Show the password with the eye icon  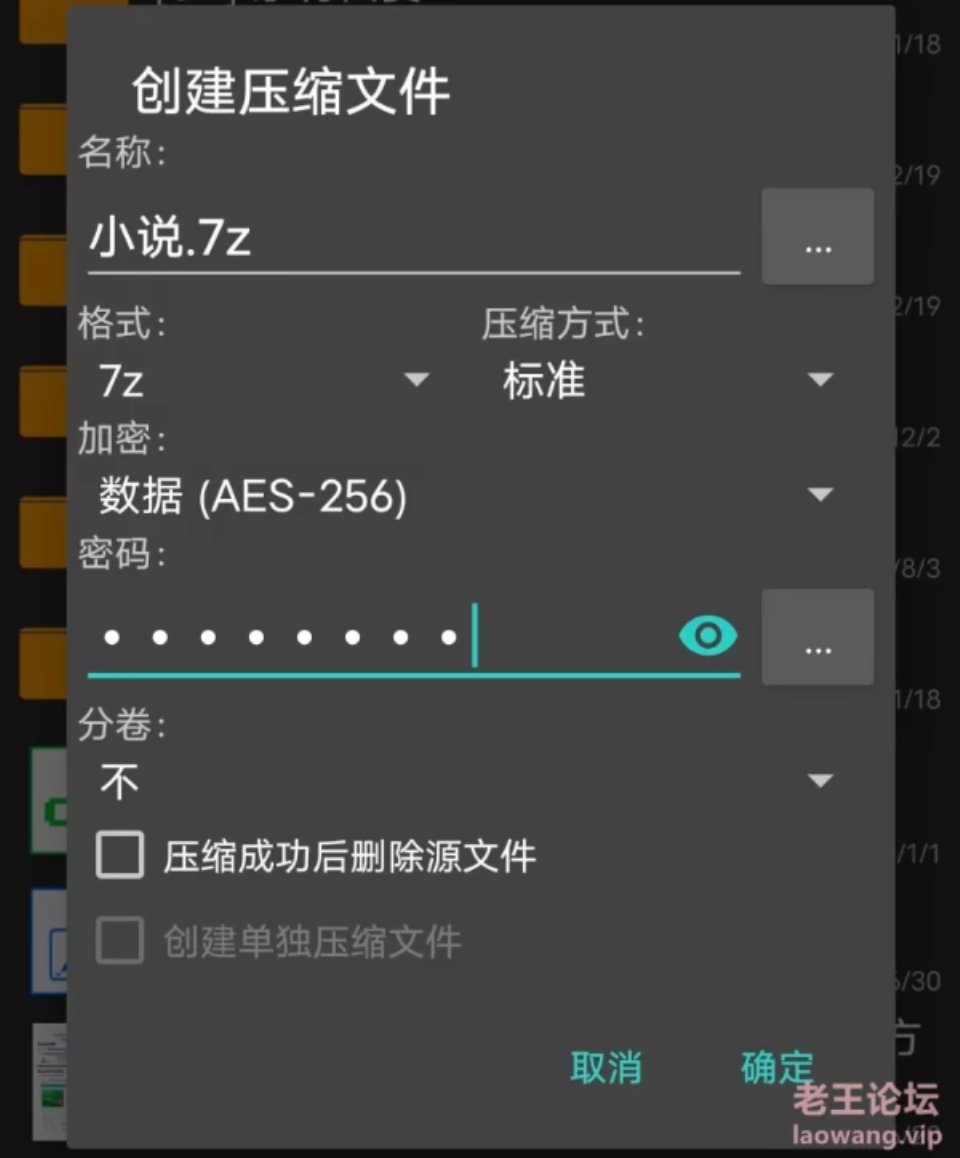pos(707,635)
